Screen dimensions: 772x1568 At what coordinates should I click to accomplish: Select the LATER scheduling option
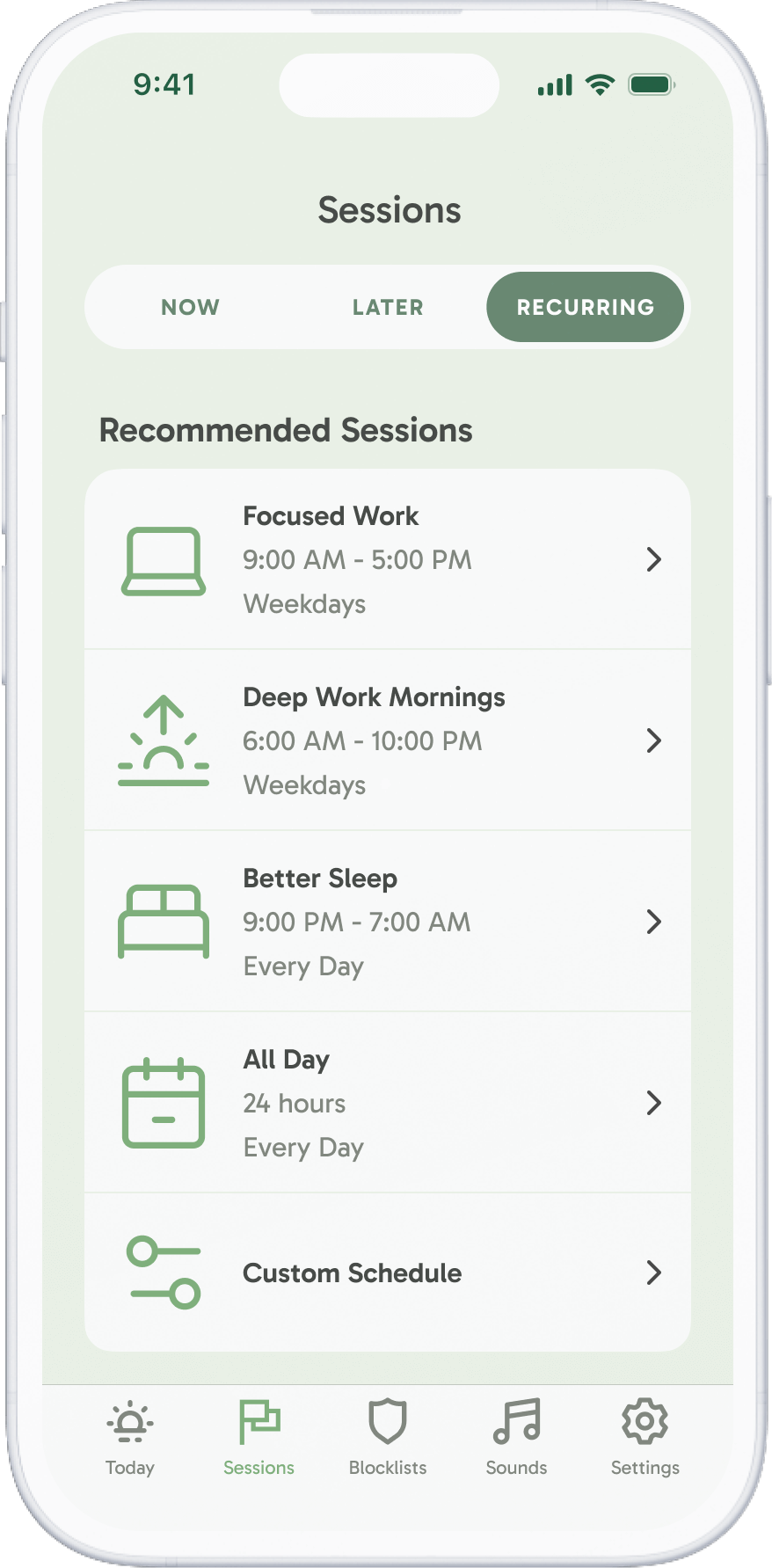pyautogui.click(x=387, y=307)
